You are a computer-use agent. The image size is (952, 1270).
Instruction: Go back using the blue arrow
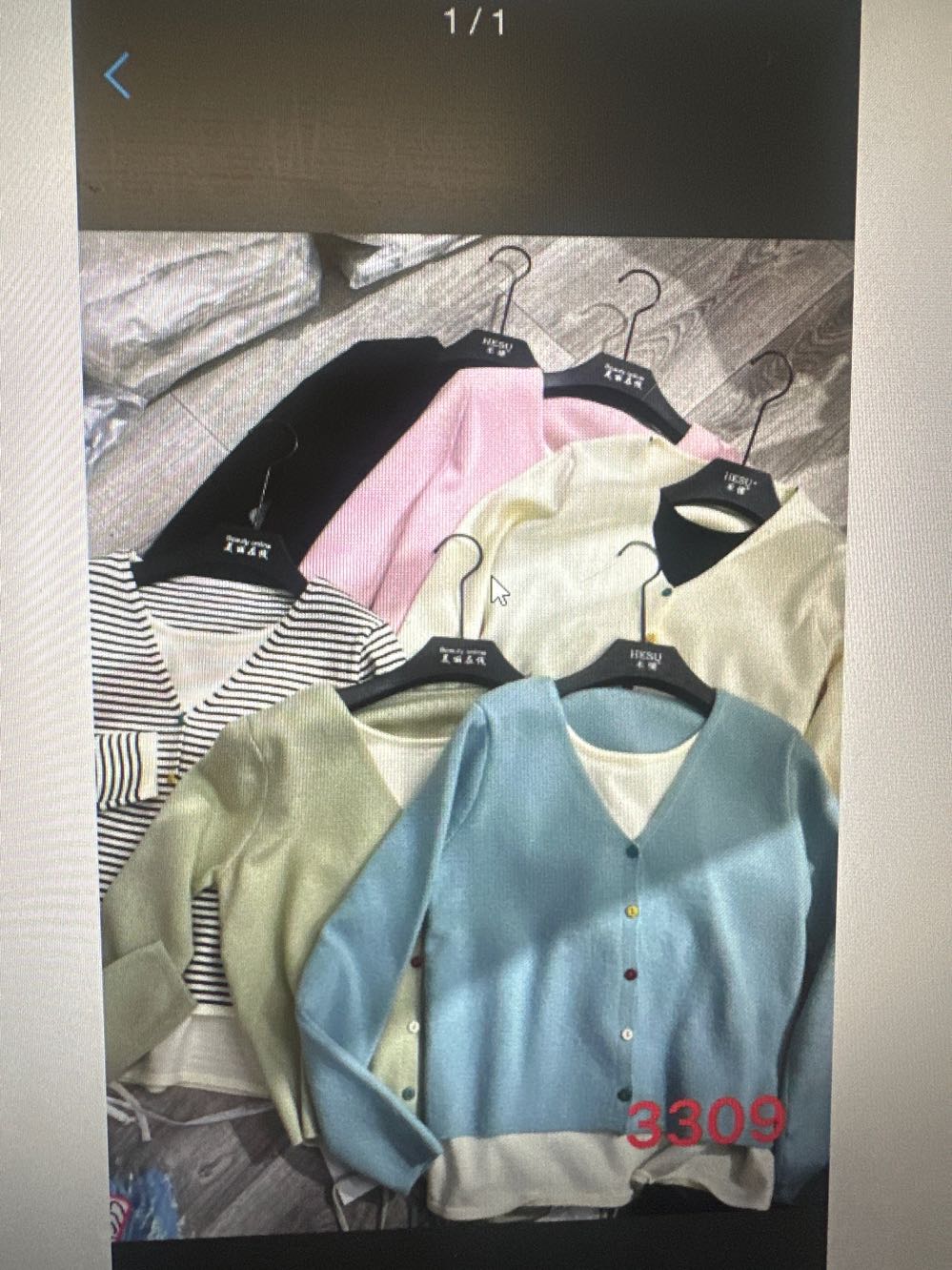coord(118,77)
